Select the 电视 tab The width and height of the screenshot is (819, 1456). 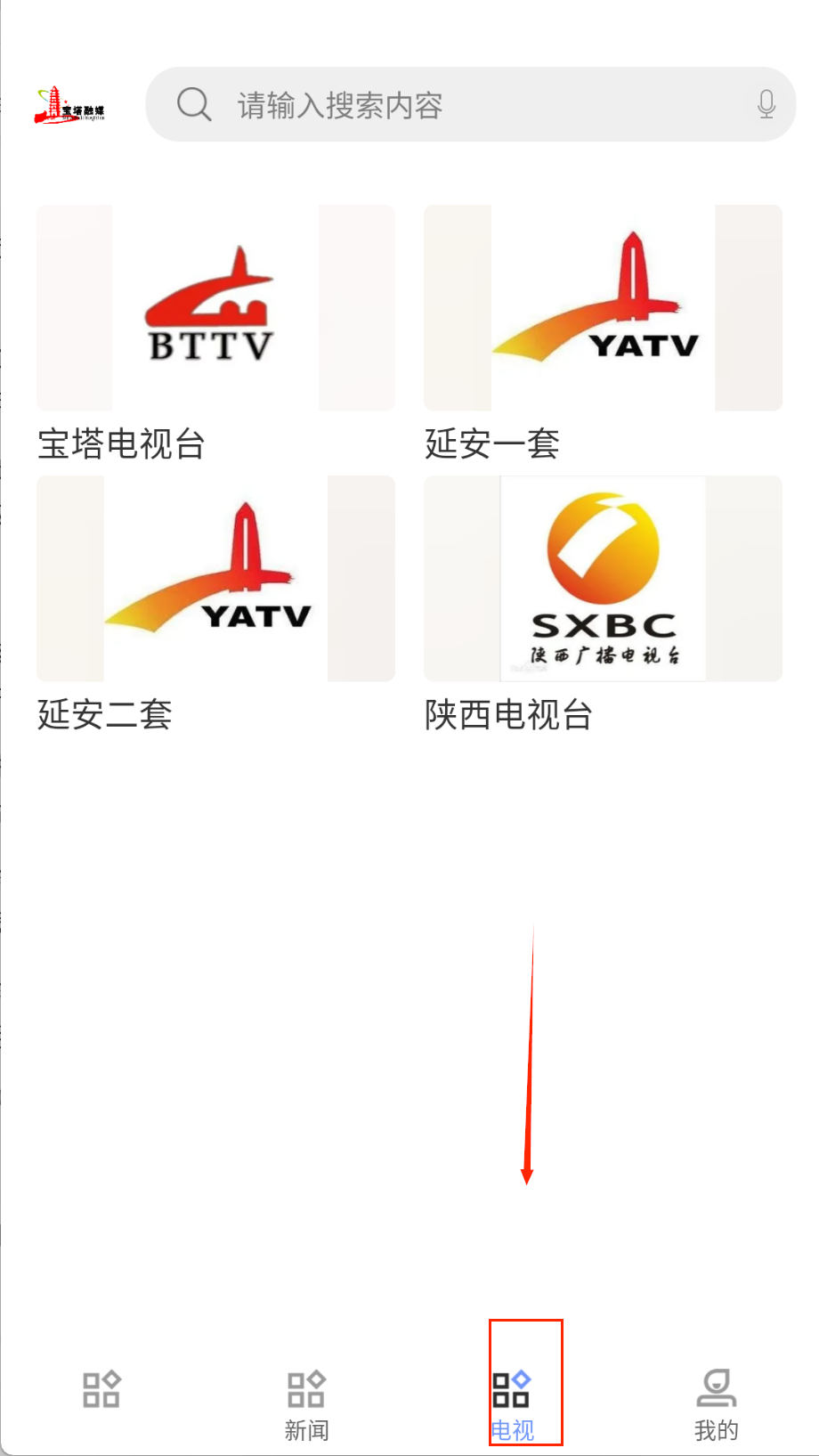512,1404
